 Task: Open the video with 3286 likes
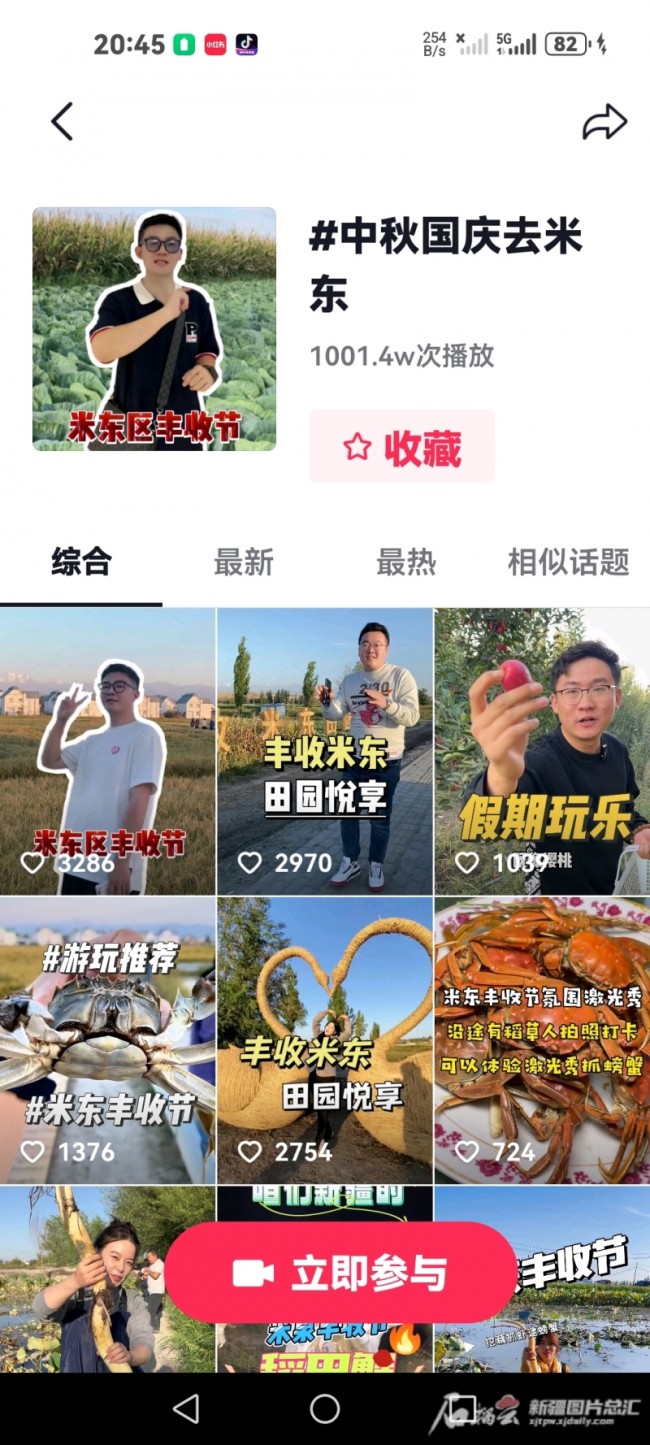(x=107, y=750)
